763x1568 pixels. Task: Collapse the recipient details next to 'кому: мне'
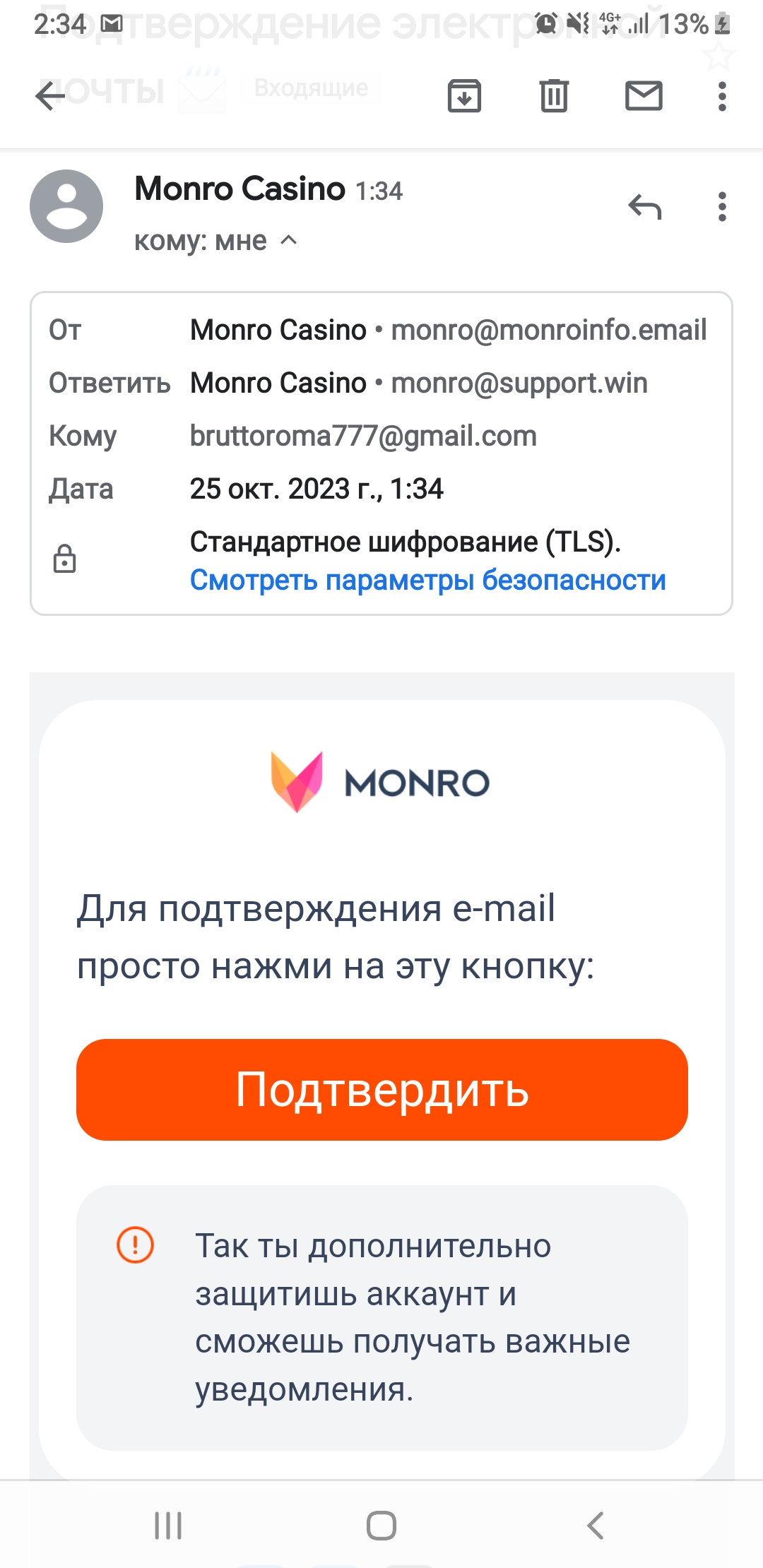(x=288, y=241)
